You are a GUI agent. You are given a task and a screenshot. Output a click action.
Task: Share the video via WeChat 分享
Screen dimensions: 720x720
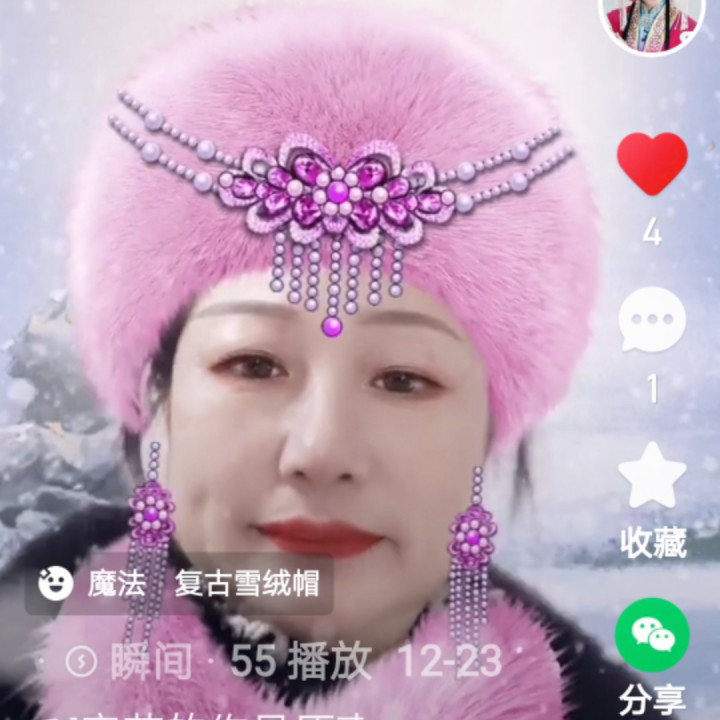pos(652,634)
